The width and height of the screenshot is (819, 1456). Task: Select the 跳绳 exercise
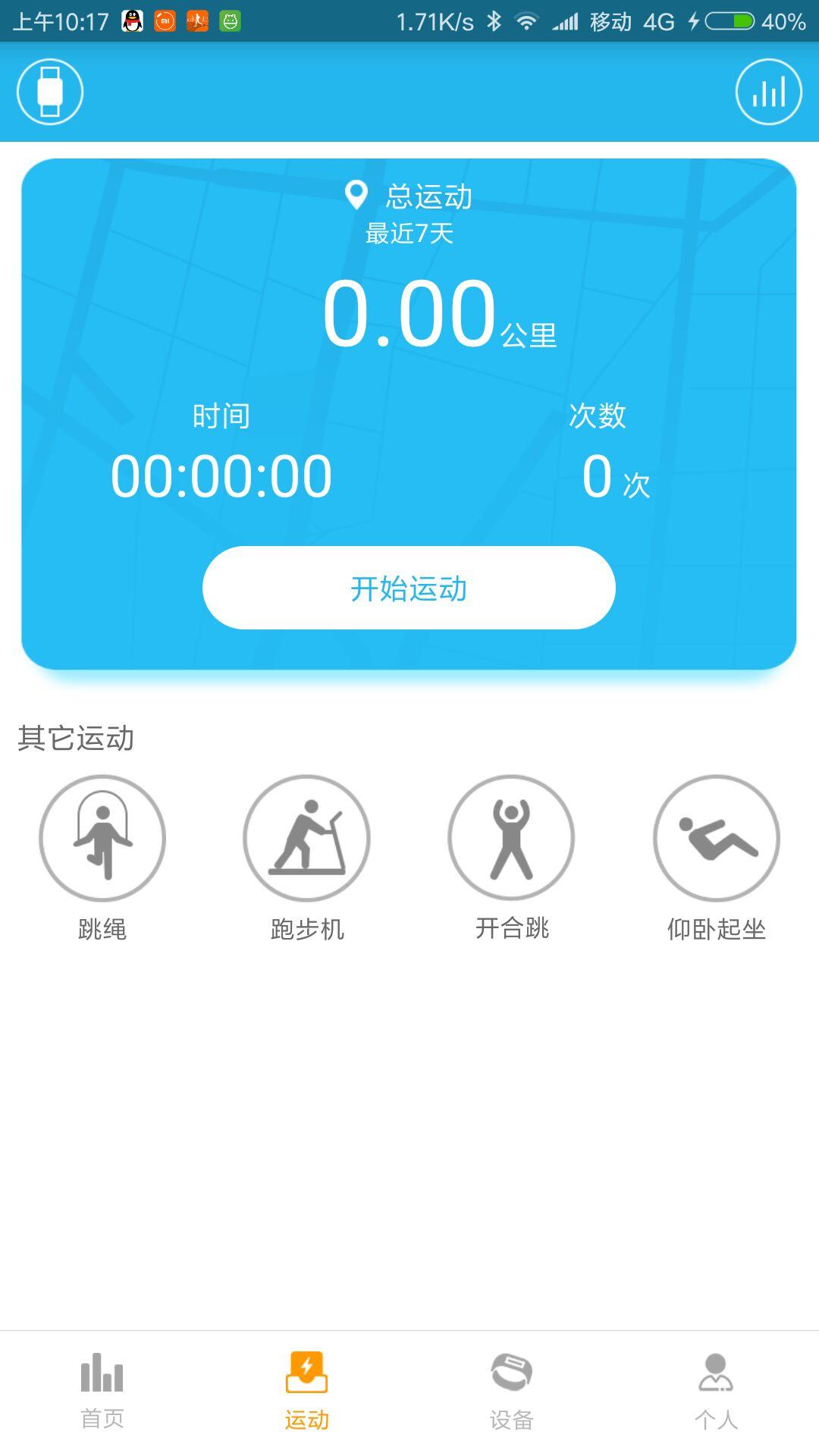coord(102,838)
